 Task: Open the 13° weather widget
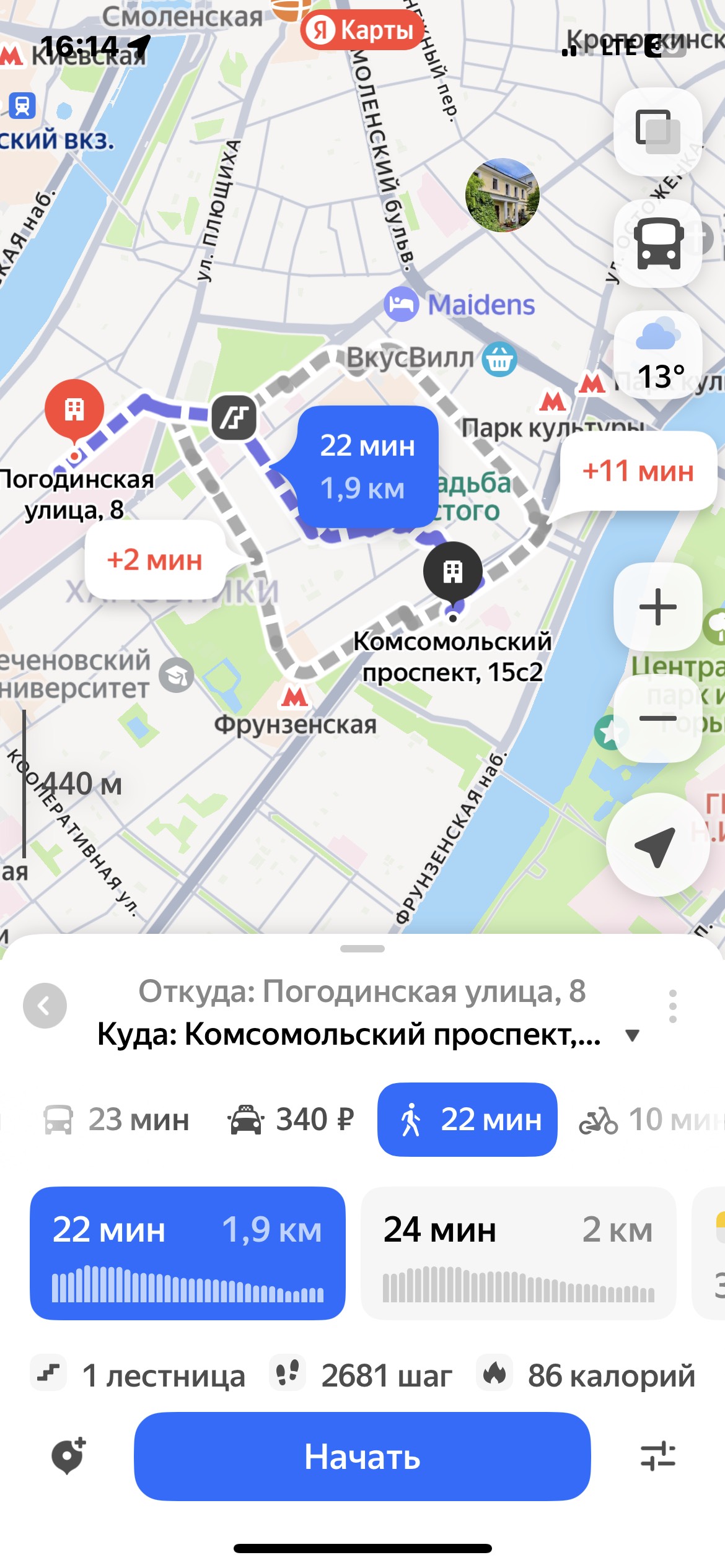(658, 355)
